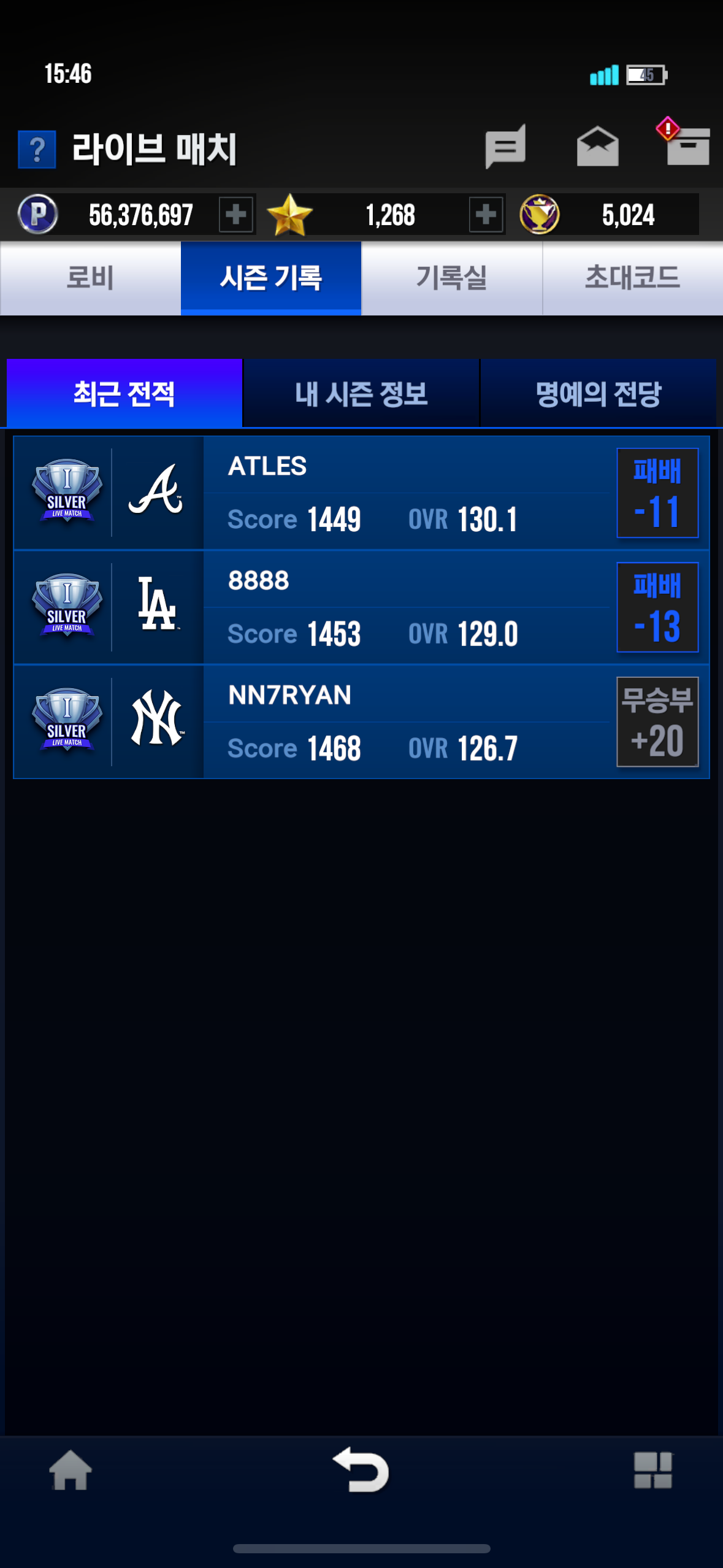Switch to 내 시즌 정보
Screen dimensions: 723x1568
coord(361,393)
